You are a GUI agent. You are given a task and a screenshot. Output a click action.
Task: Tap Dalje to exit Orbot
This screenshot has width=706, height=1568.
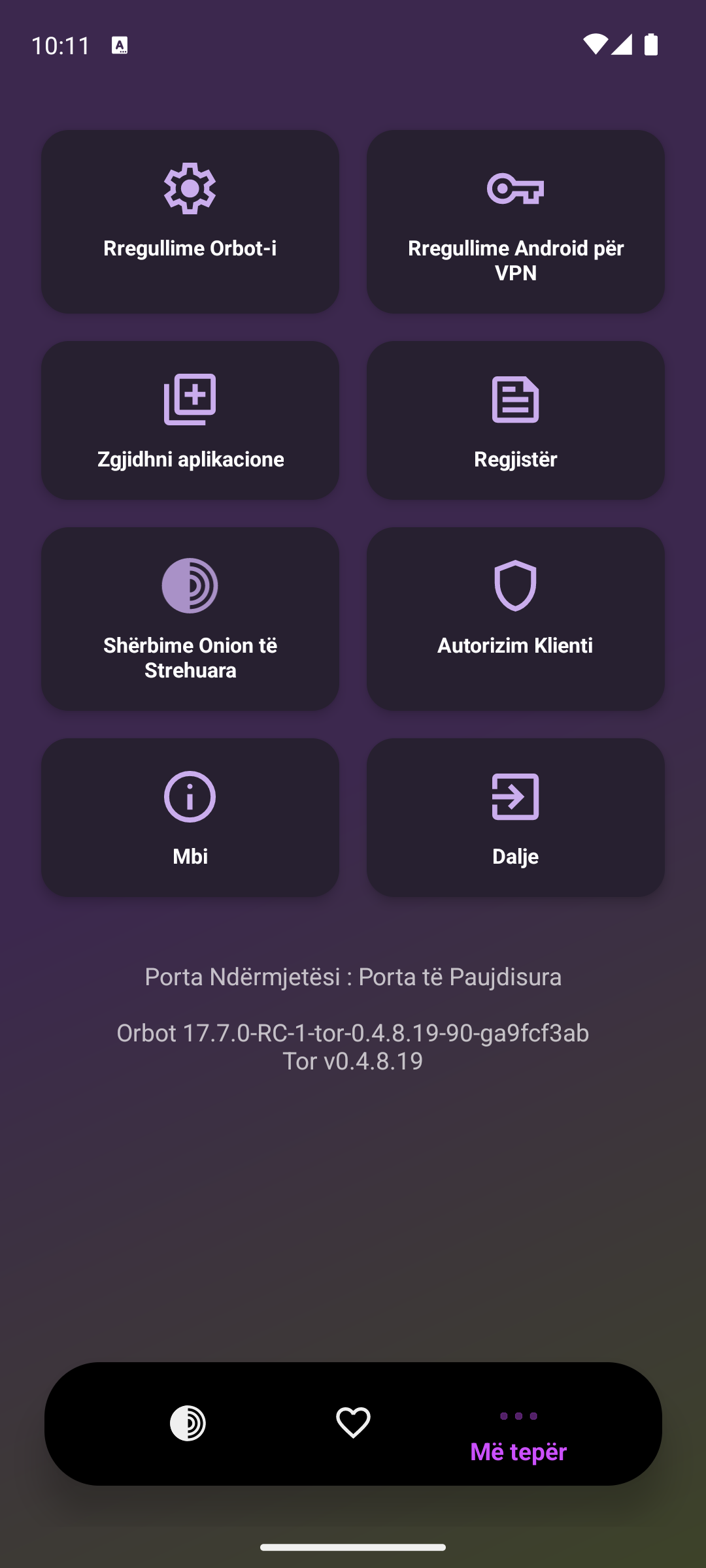(x=515, y=817)
